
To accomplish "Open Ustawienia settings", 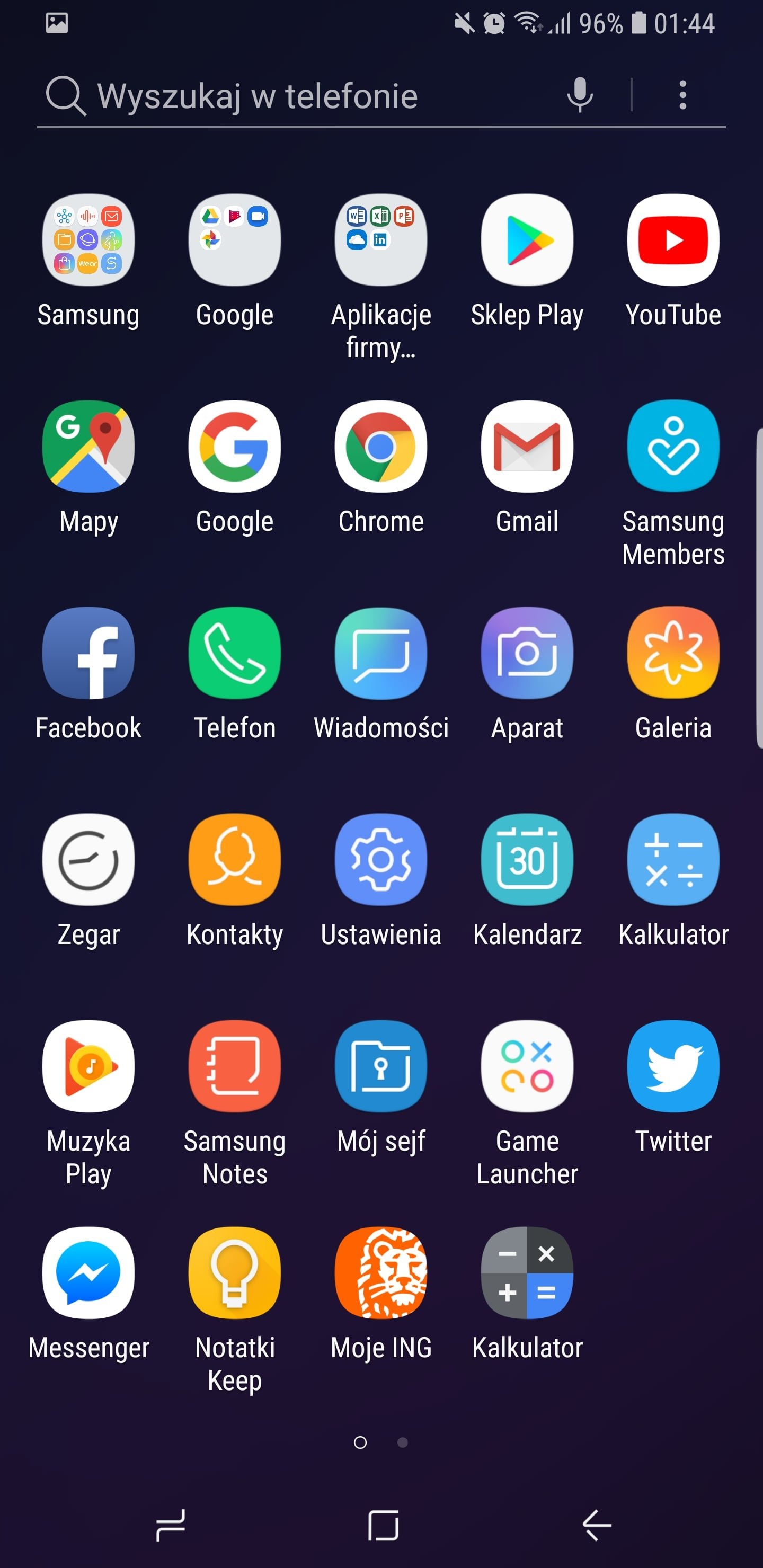I will [380, 859].
